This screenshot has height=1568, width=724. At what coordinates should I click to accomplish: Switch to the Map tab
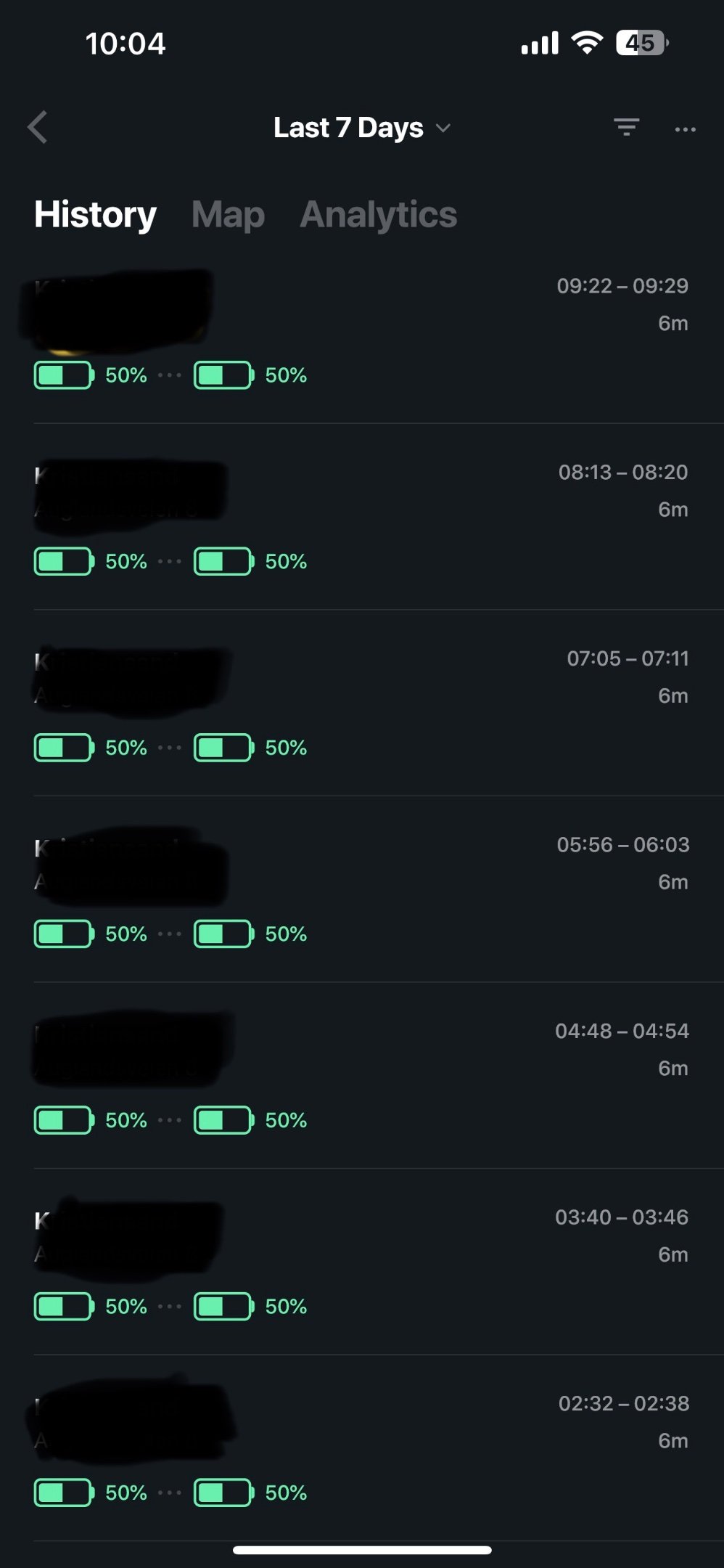[228, 215]
